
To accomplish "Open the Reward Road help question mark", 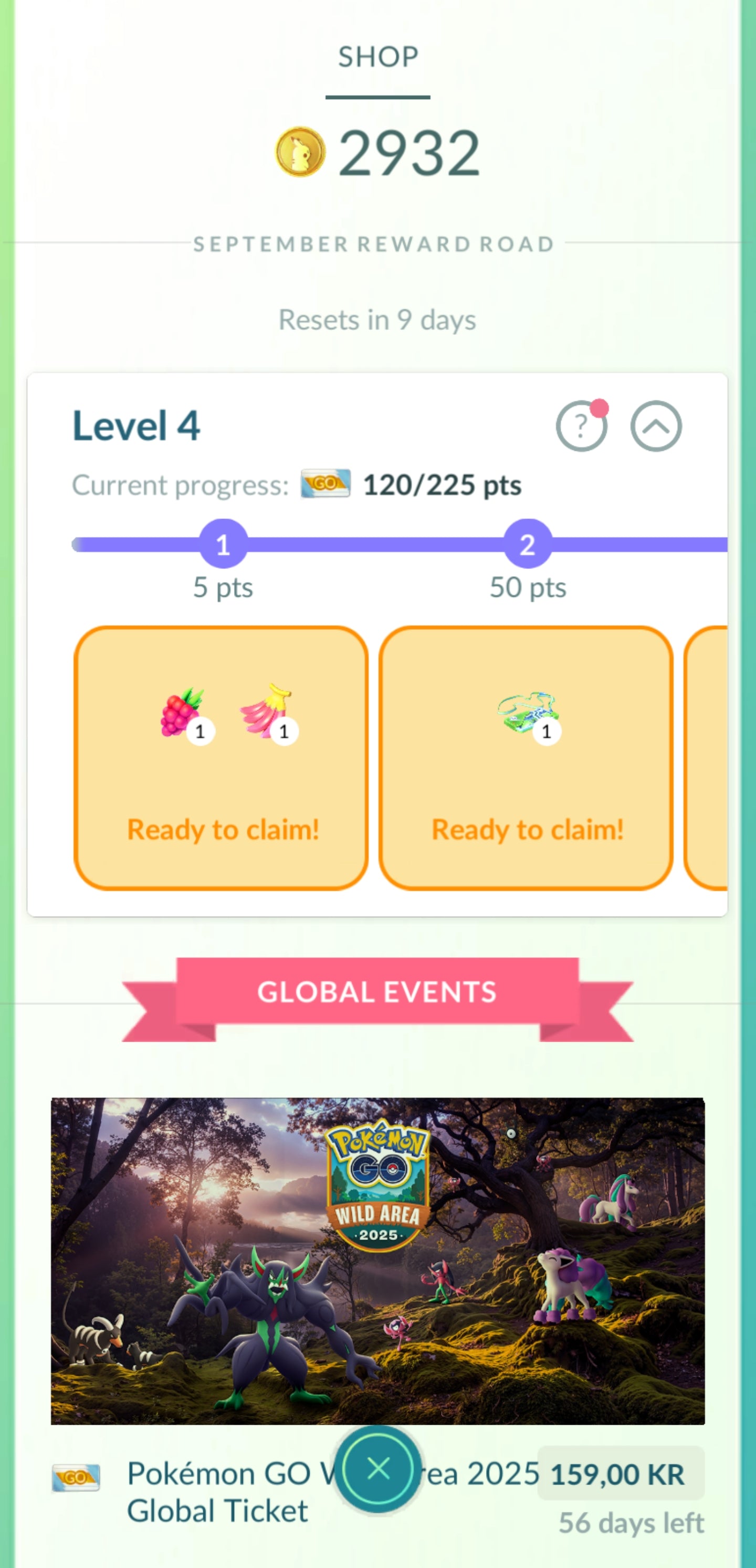I will coord(581,426).
